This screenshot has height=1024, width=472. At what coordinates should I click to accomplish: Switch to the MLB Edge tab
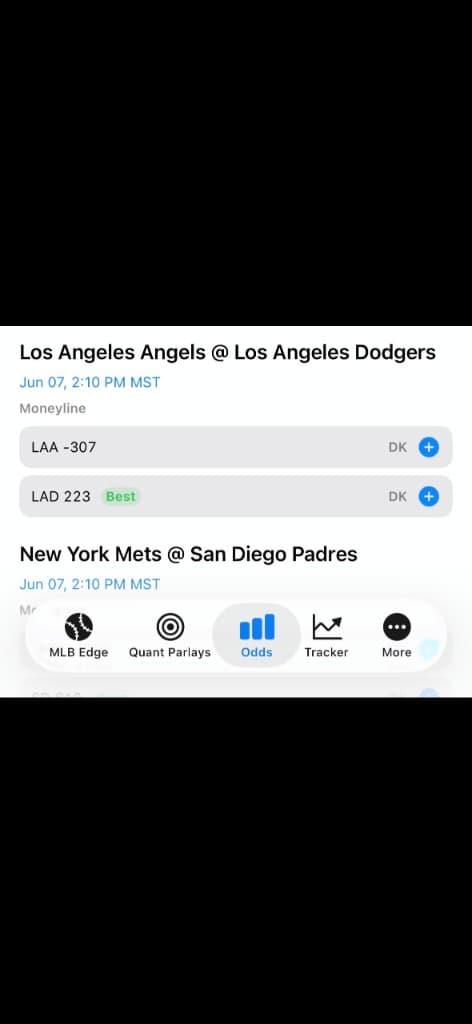tap(78, 636)
